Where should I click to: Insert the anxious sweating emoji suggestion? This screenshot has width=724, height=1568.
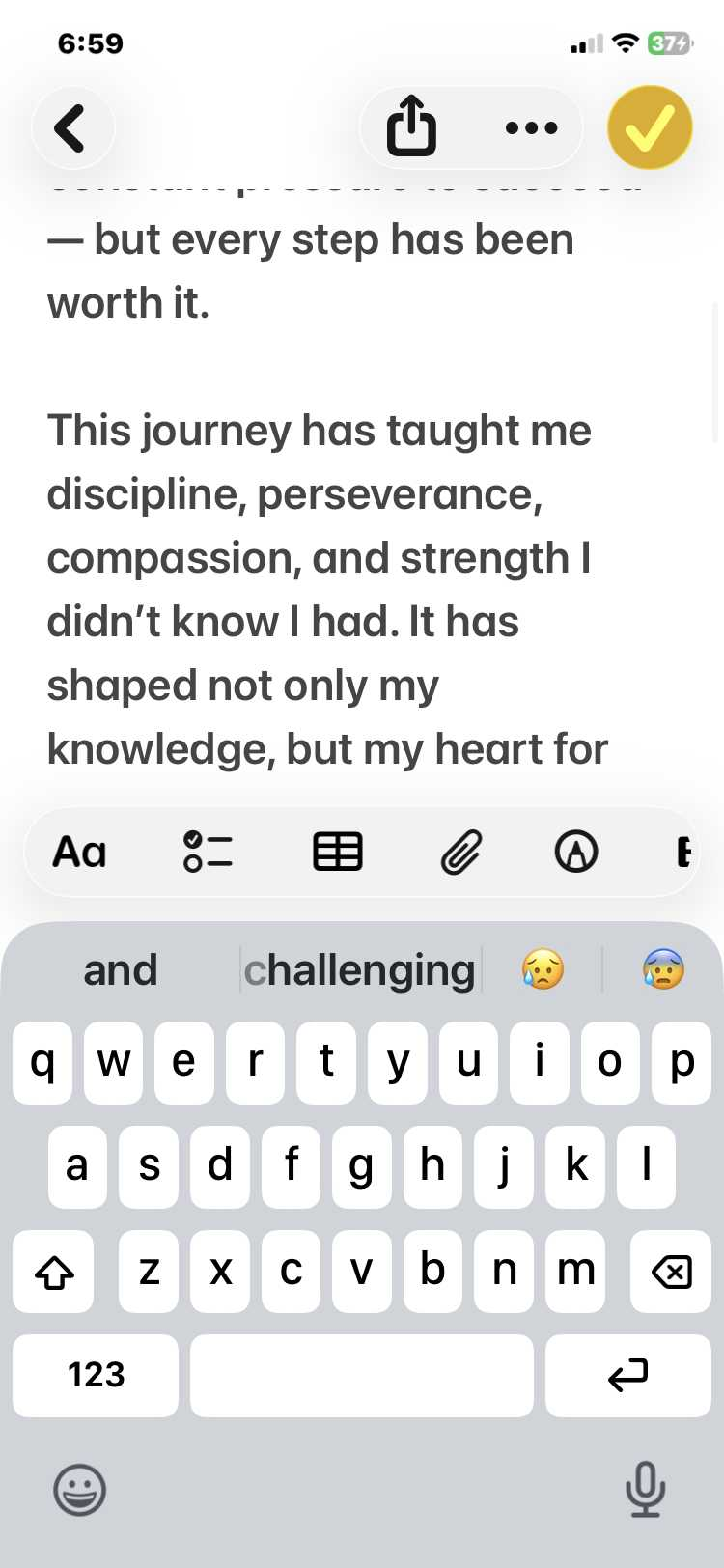pos(663,969)
